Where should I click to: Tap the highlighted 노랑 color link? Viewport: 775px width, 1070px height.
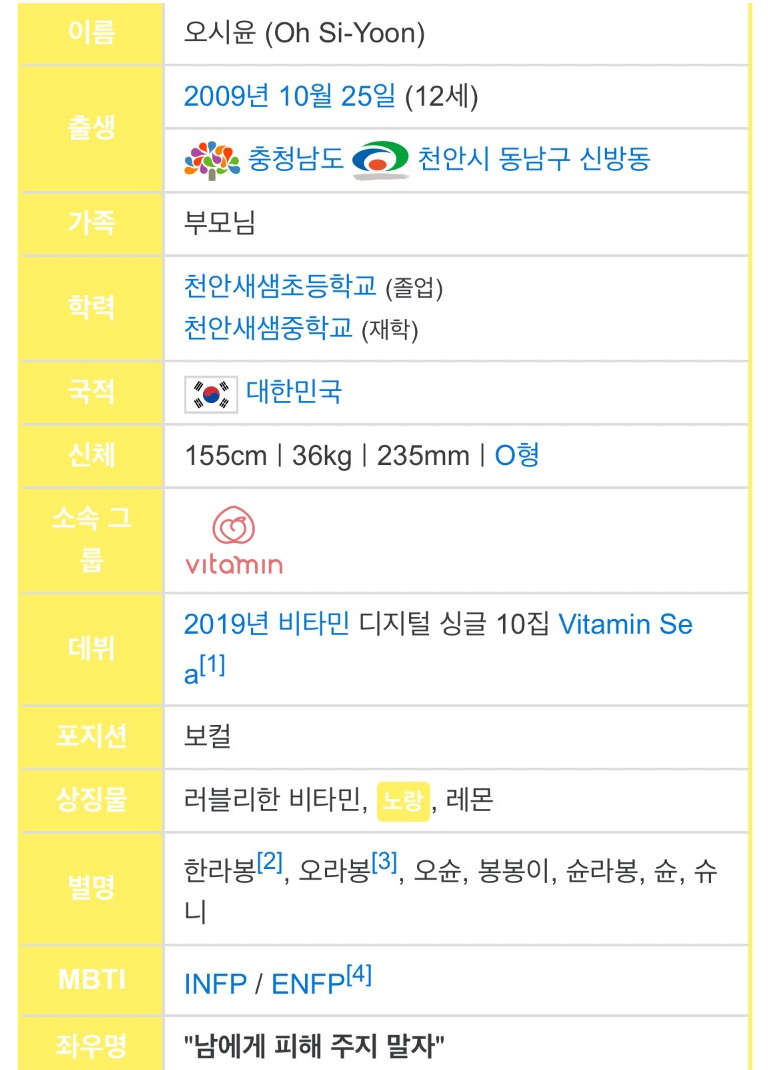click(x=403, y=801)
